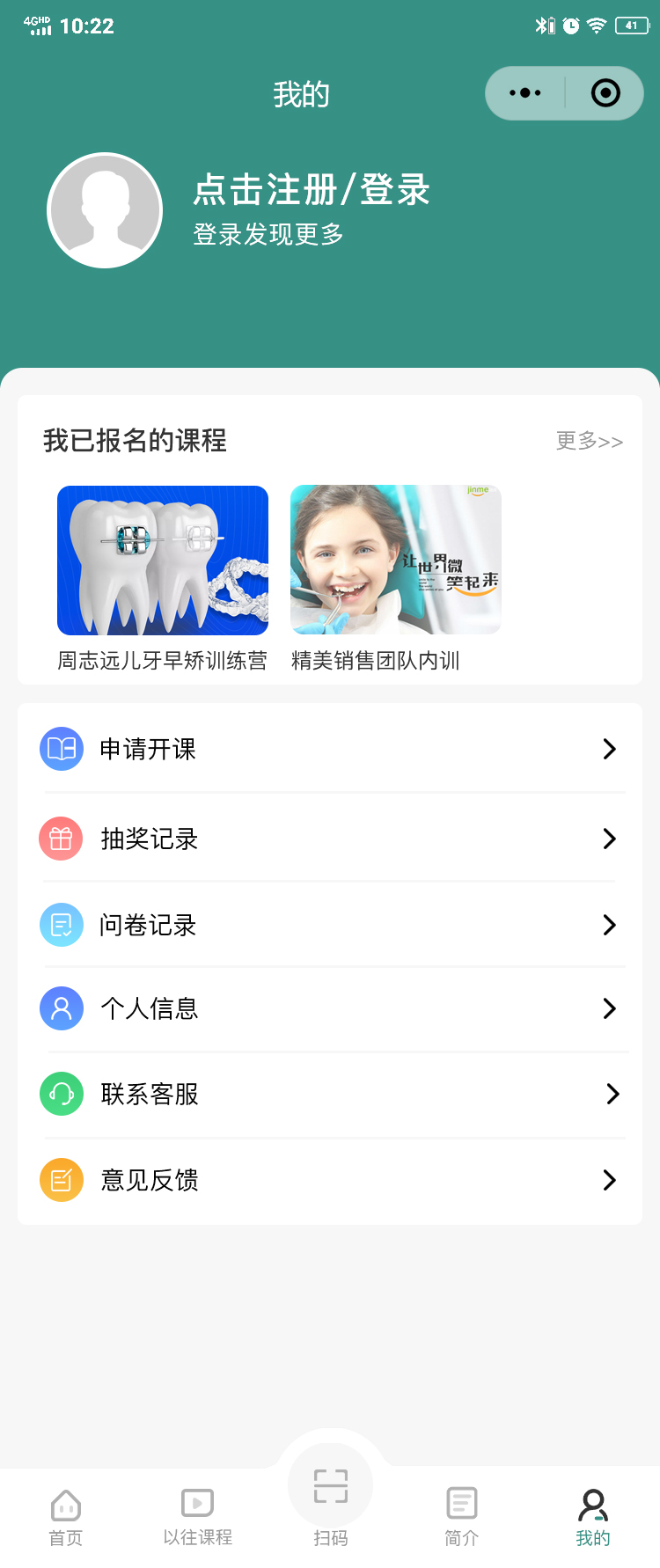This screenshot has height=1568, width=660.
Task: Switch to the 简介 tab
Action: tap(462, 1517)
